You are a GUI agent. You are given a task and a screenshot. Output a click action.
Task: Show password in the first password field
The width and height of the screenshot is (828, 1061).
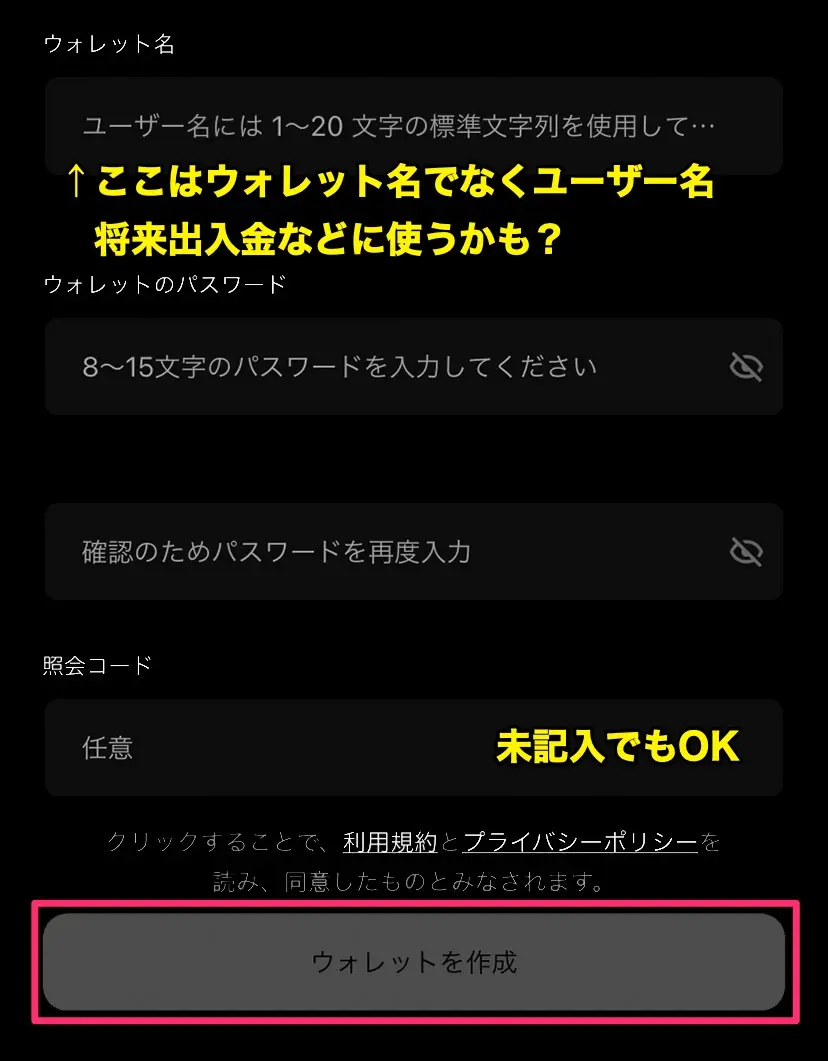(x=746, y=368)
